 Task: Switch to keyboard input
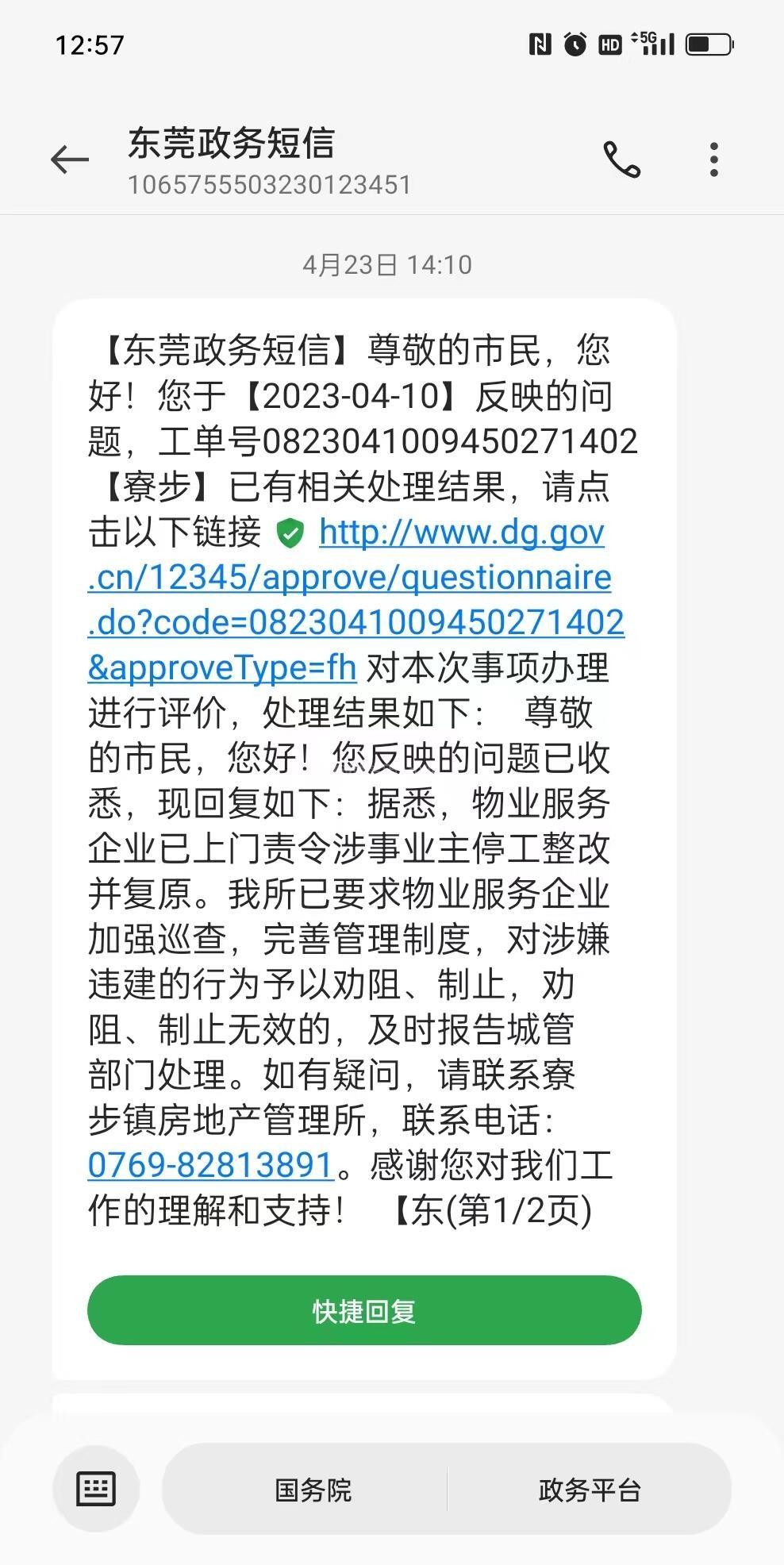pyautogui.click(x=96, y=1489)
